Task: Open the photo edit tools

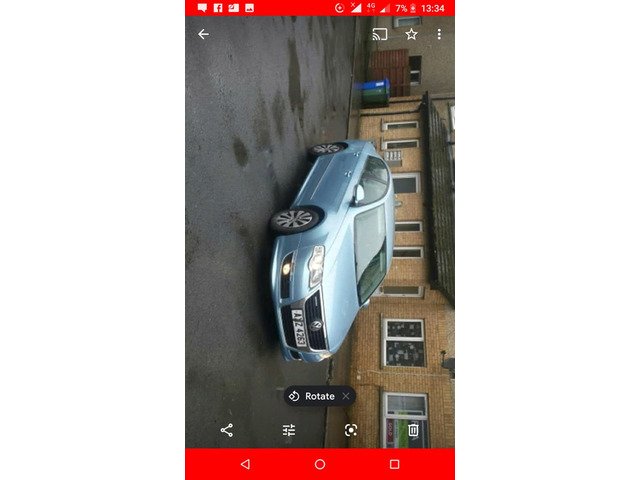Action: (289, 430)
